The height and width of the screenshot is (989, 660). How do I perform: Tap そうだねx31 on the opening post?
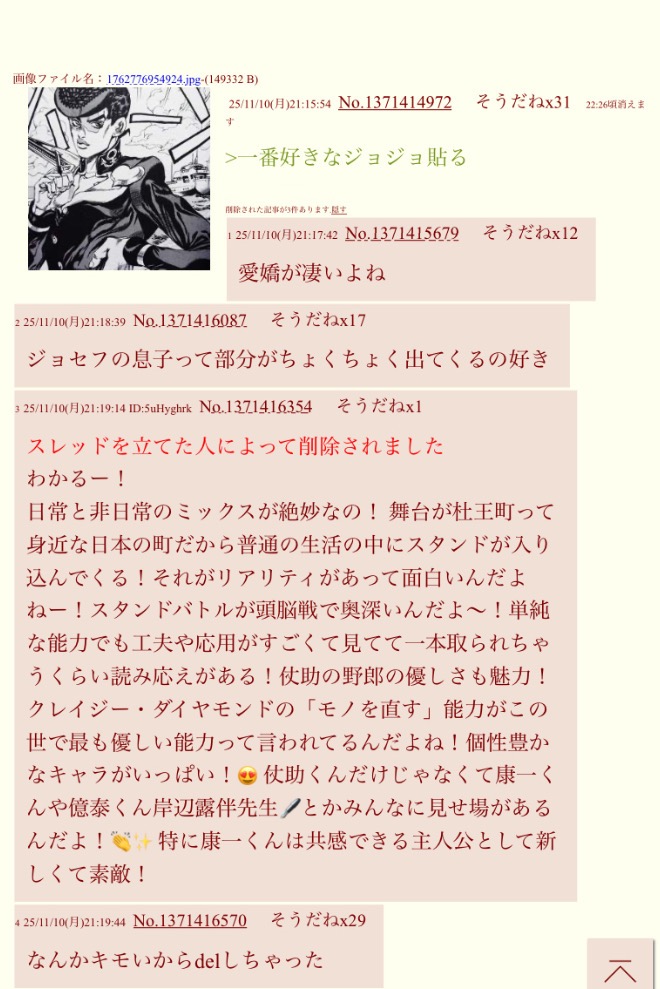[522, 102]
